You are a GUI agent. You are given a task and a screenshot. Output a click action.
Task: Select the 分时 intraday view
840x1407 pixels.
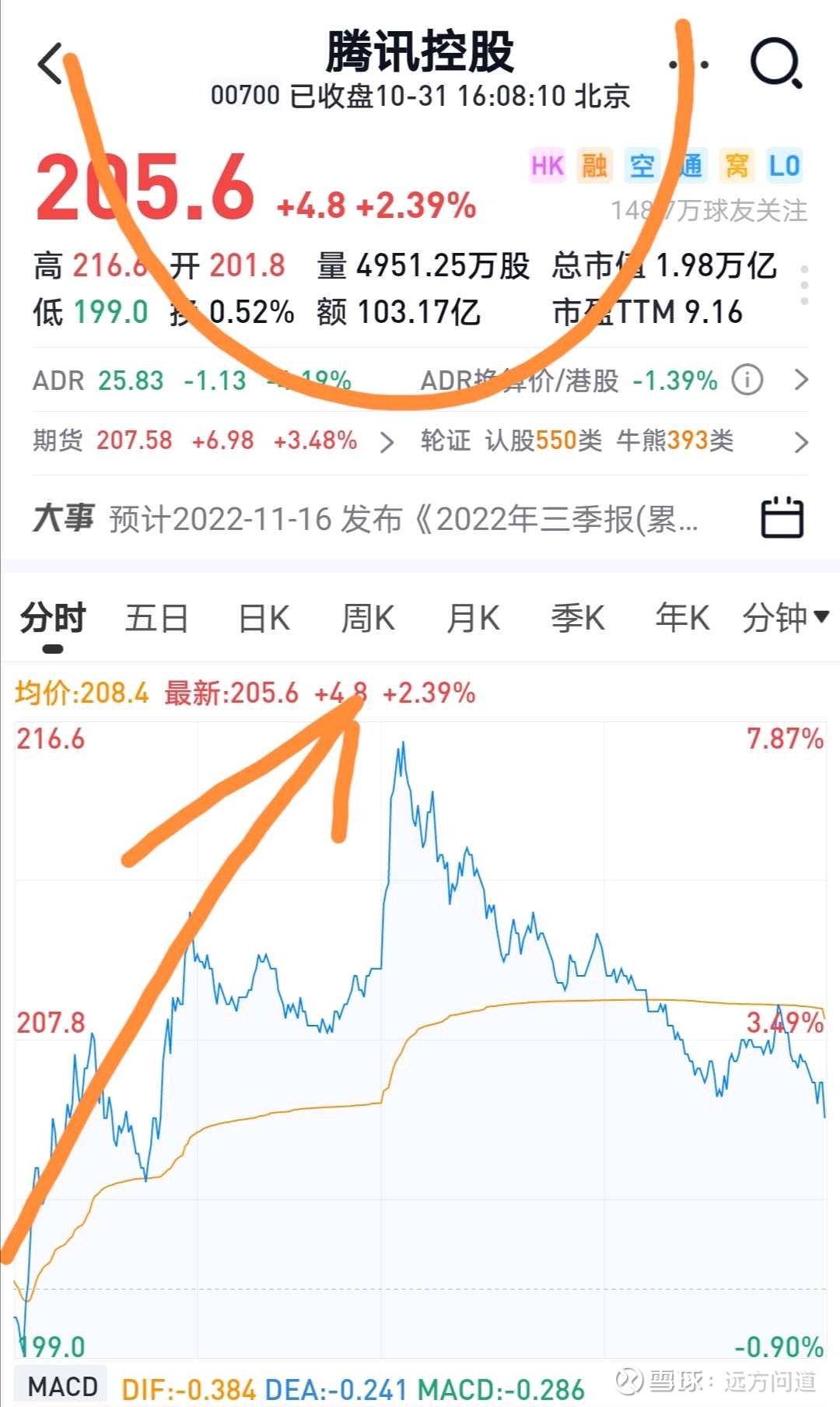pos(53,617)
